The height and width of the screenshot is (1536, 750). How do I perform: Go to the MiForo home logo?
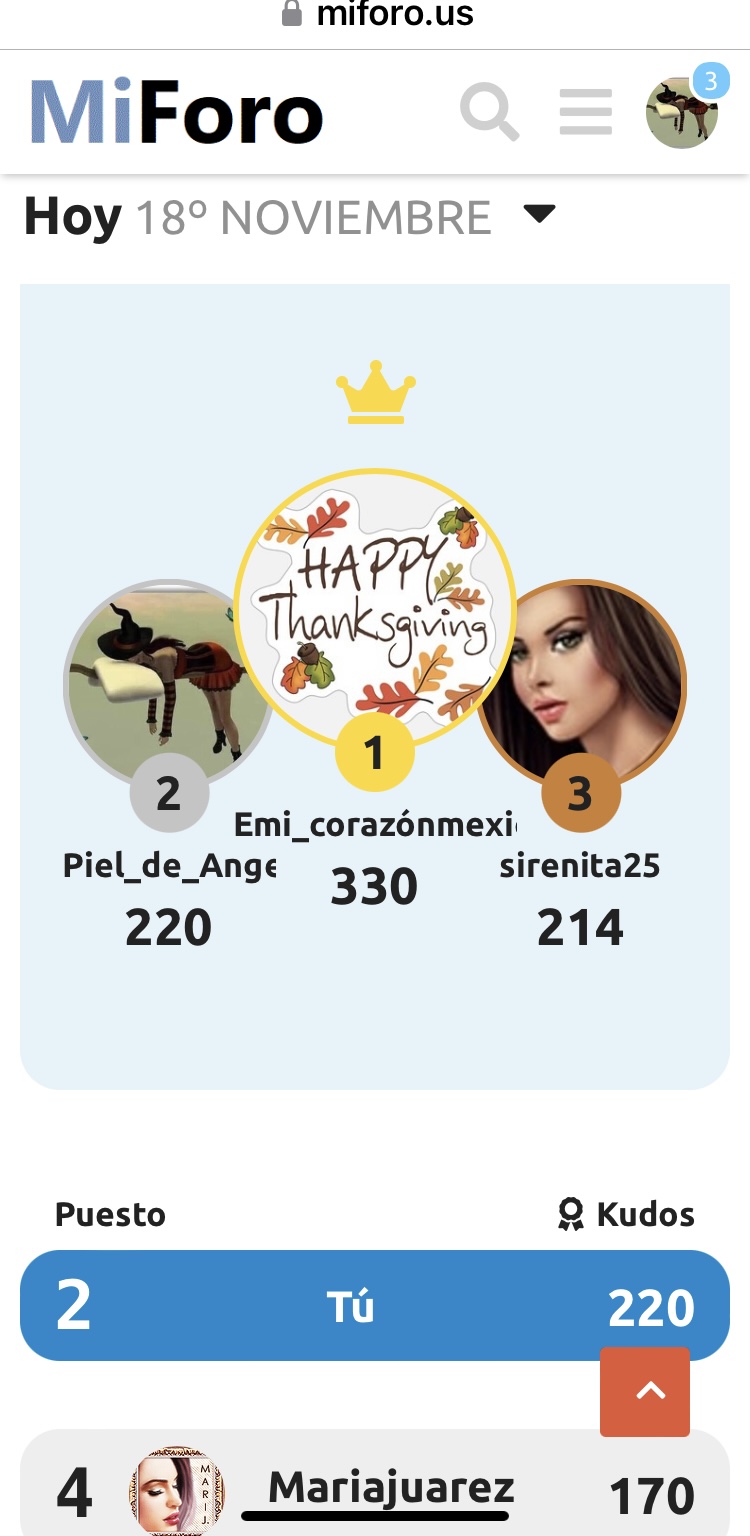point(177,113)
